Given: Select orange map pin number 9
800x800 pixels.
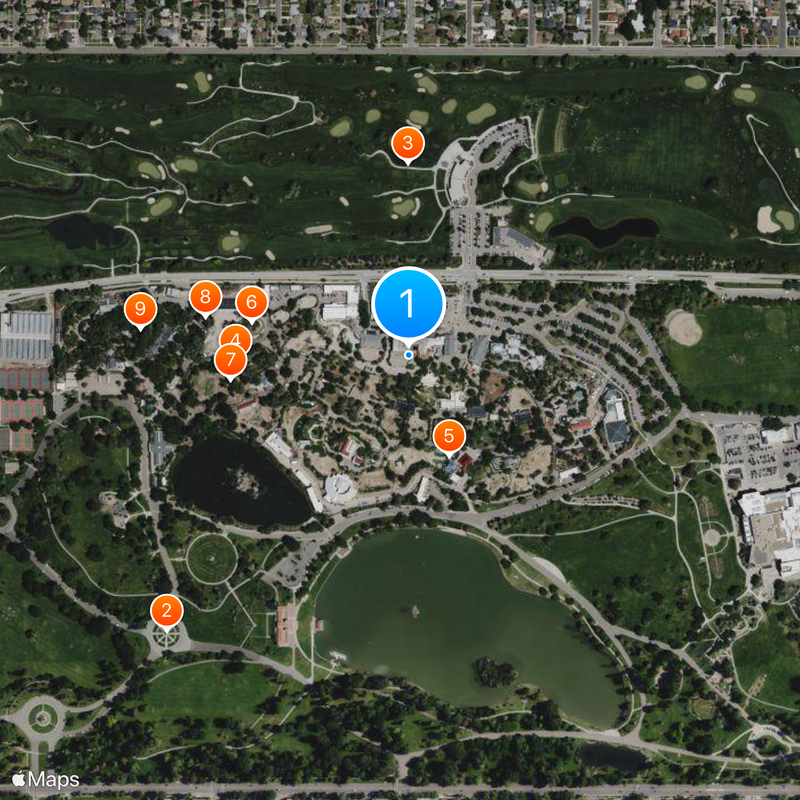Looking at the screenshot, I should point(140,308).
